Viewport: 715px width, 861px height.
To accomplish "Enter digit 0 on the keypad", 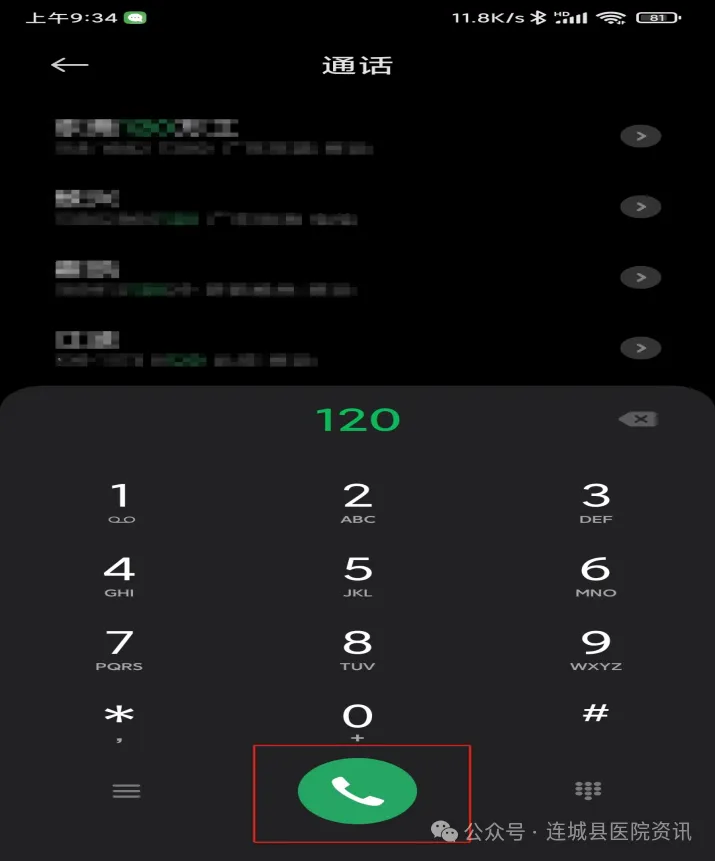I will point(357,720).
